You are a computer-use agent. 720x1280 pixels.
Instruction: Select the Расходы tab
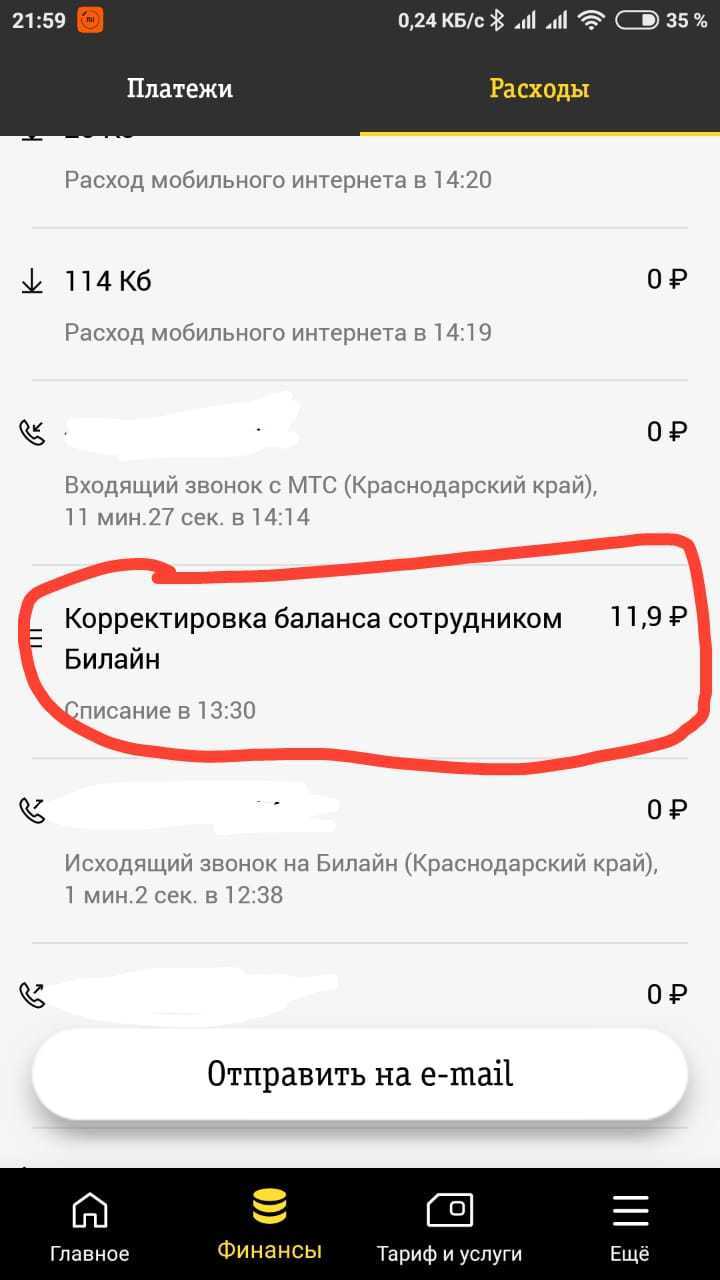click(539, 89)
